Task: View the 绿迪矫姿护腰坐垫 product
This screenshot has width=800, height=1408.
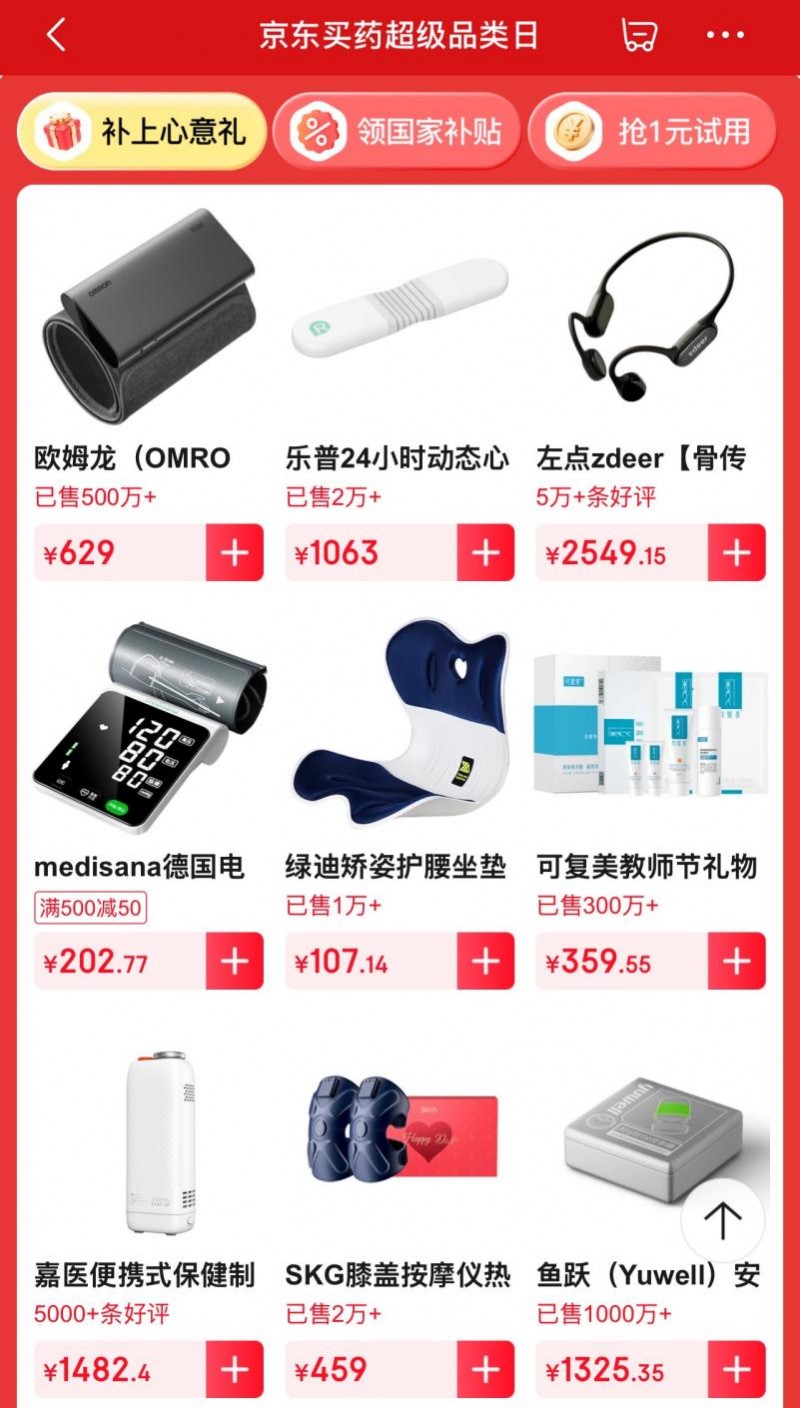Action: (x=399, y=725)
